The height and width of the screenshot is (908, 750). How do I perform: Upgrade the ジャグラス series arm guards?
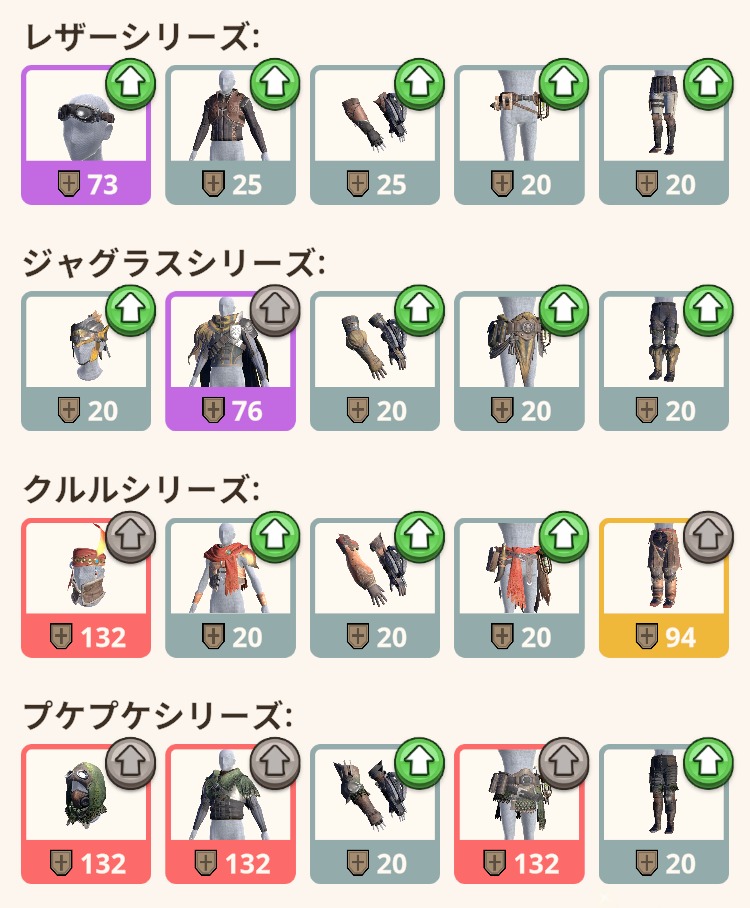click(418, 309)
